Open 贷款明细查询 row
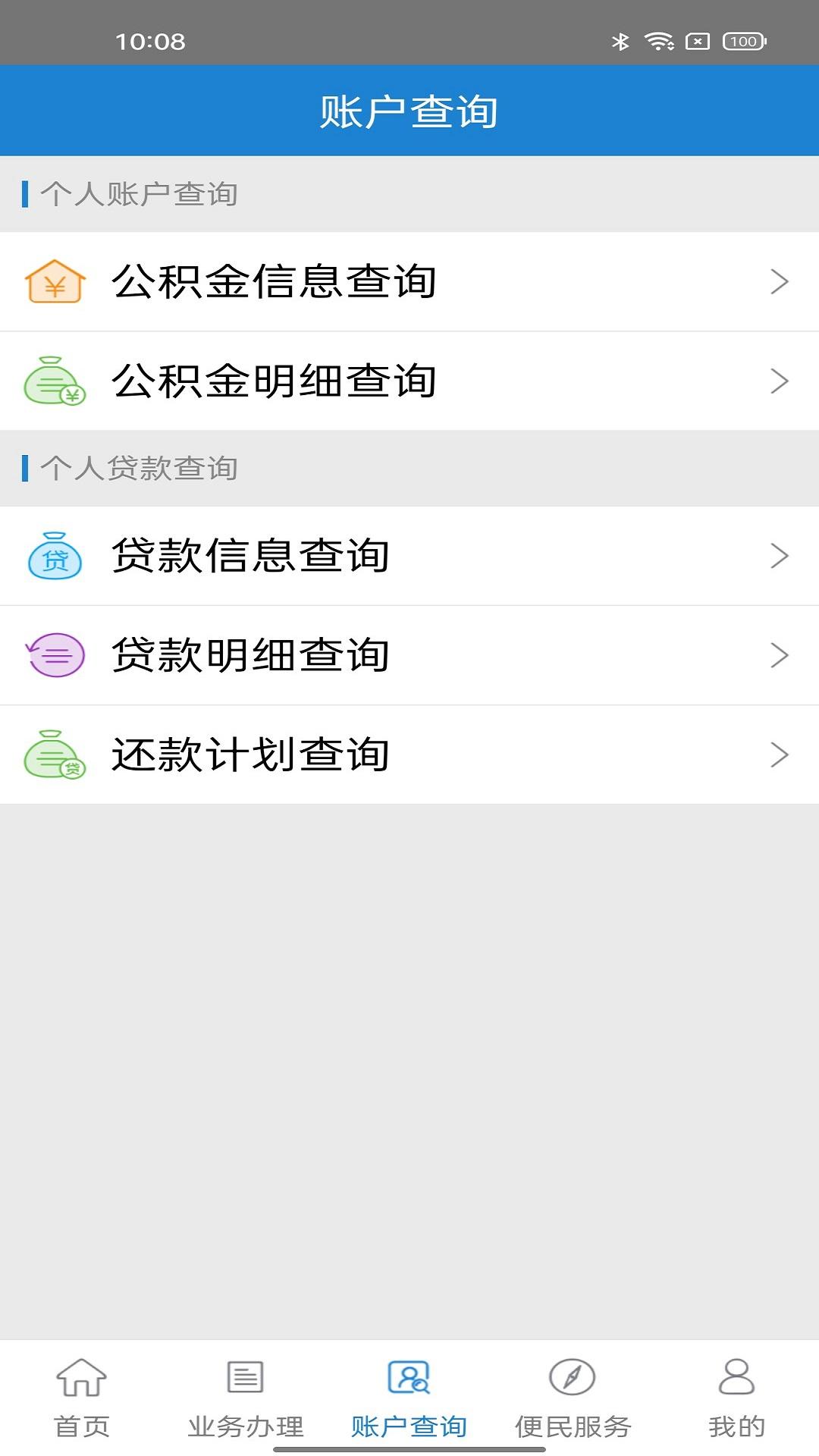Viewport: 819px width, 1456px height. coord(409,655)
